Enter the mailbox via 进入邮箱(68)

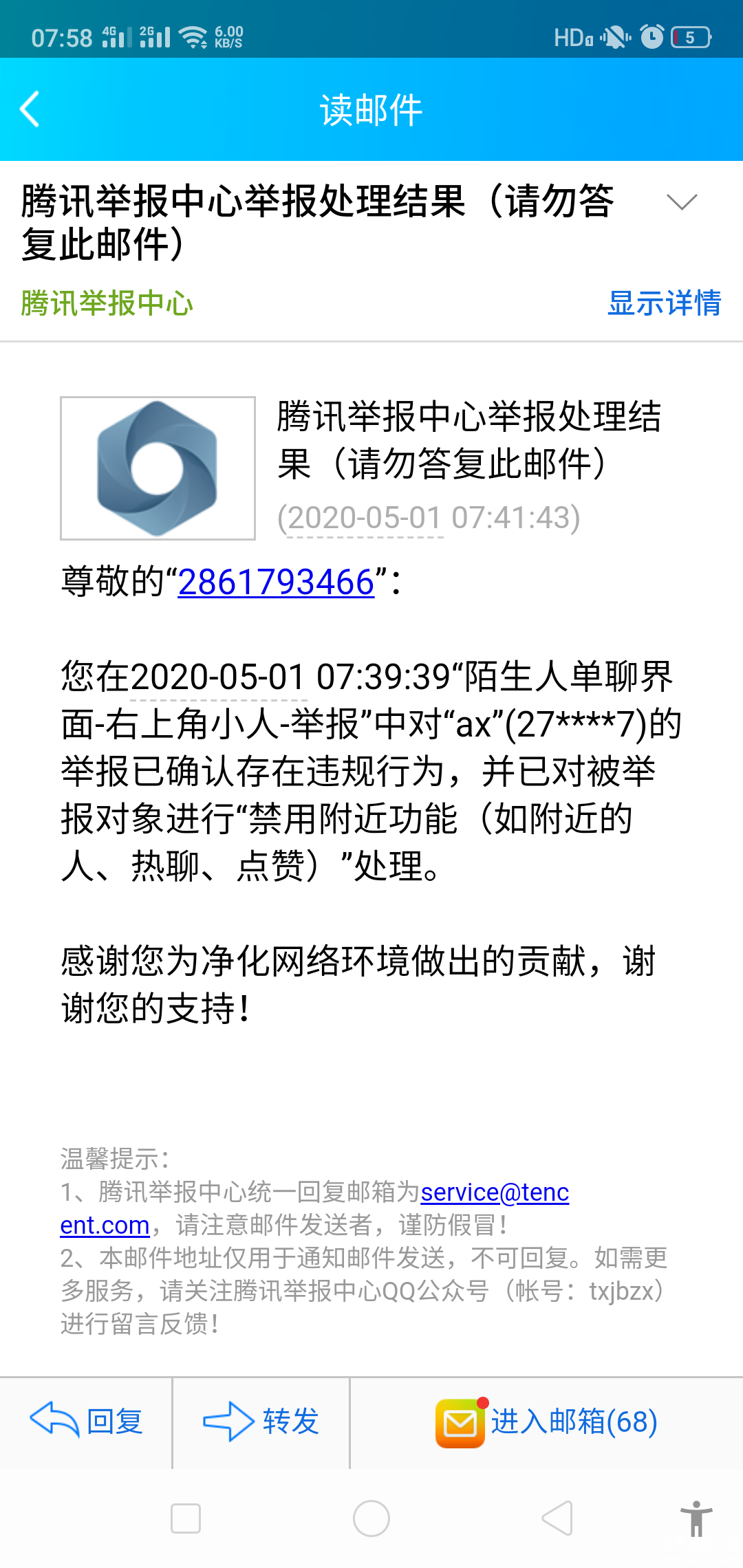tap(547, 1422)
